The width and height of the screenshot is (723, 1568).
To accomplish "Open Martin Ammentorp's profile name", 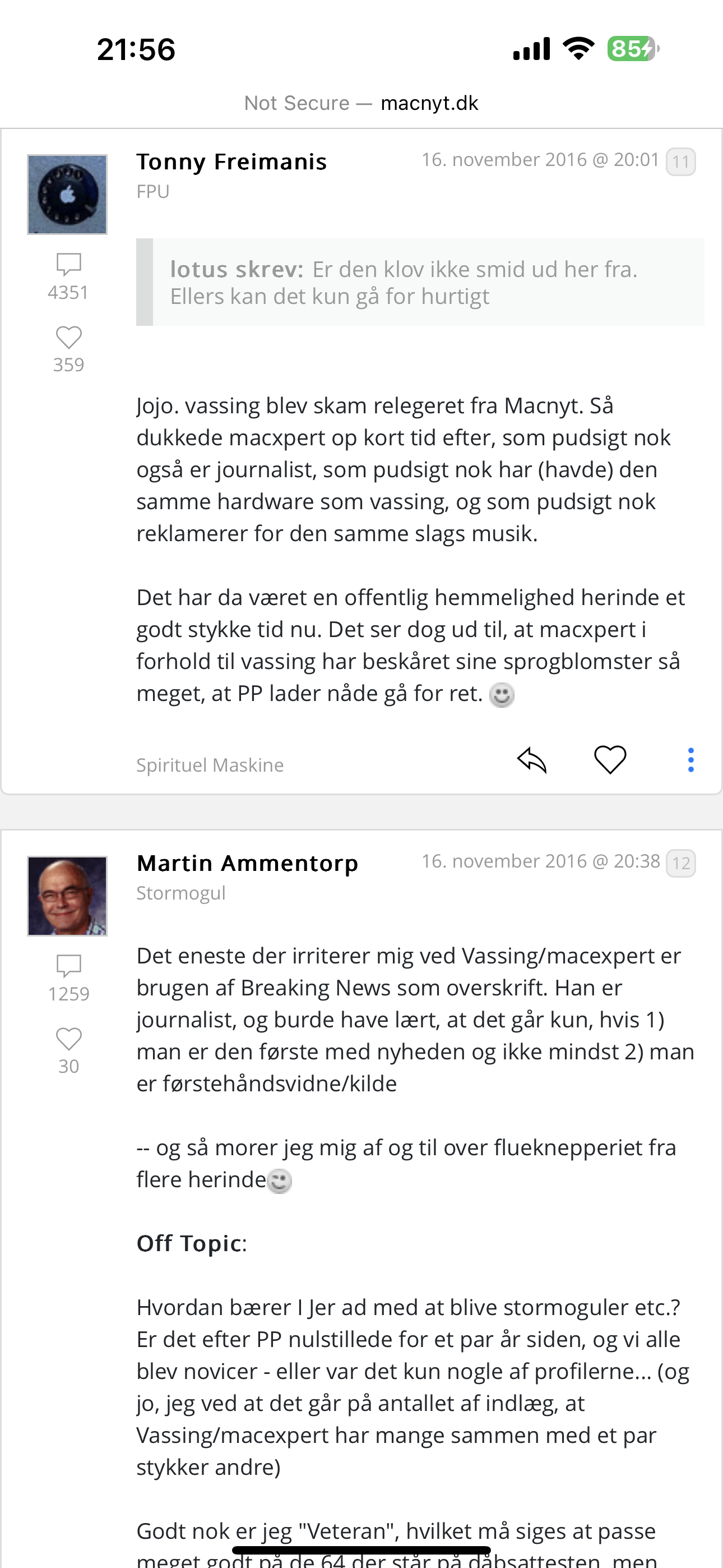I will pos(247,863).
